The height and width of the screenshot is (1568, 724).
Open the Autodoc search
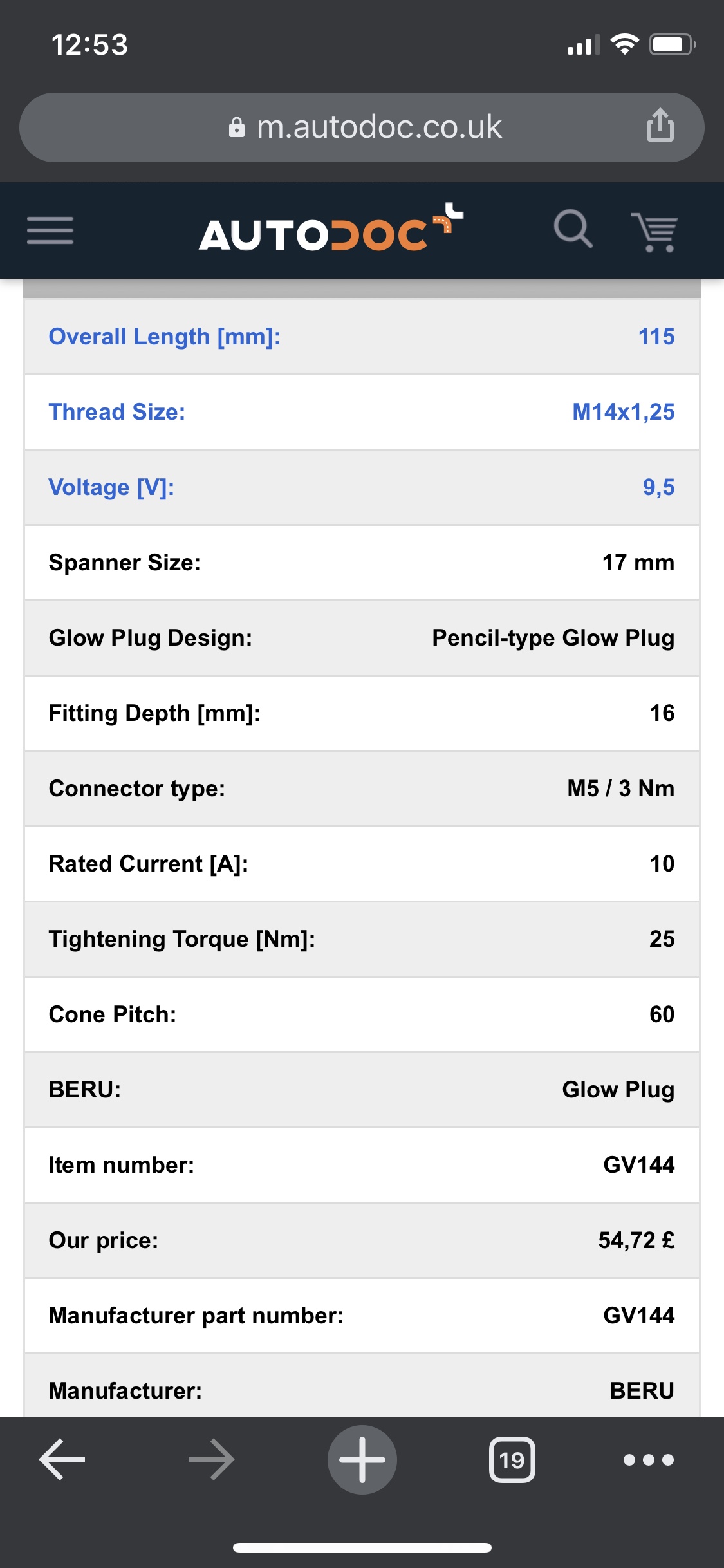[573, 229]
